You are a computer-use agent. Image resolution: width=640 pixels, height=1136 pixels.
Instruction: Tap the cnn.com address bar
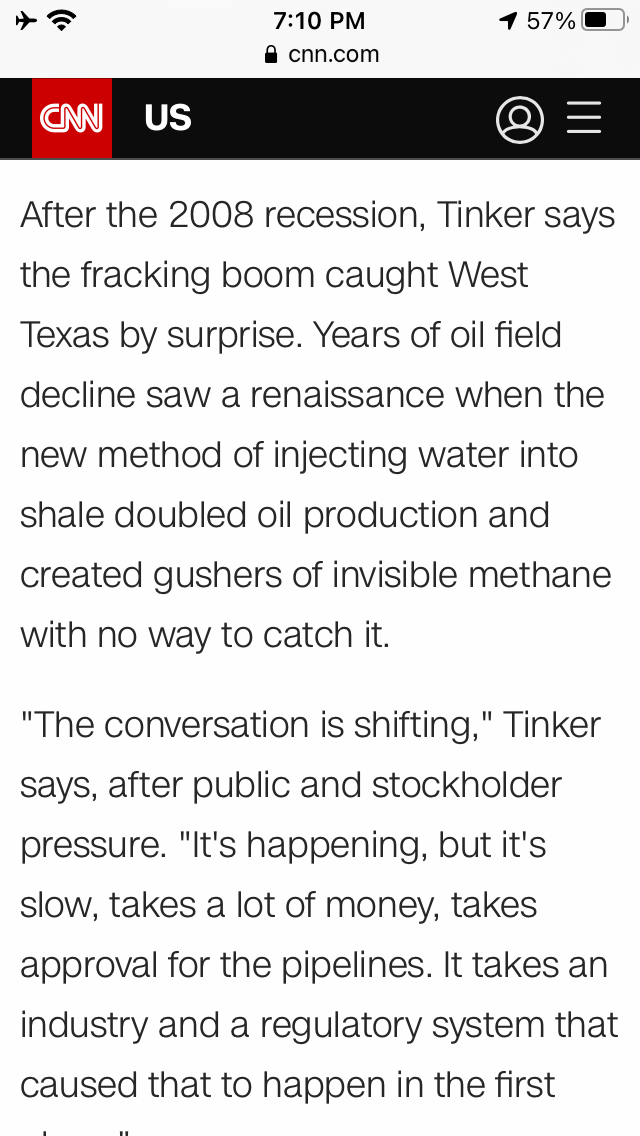(x=320, y=54)
